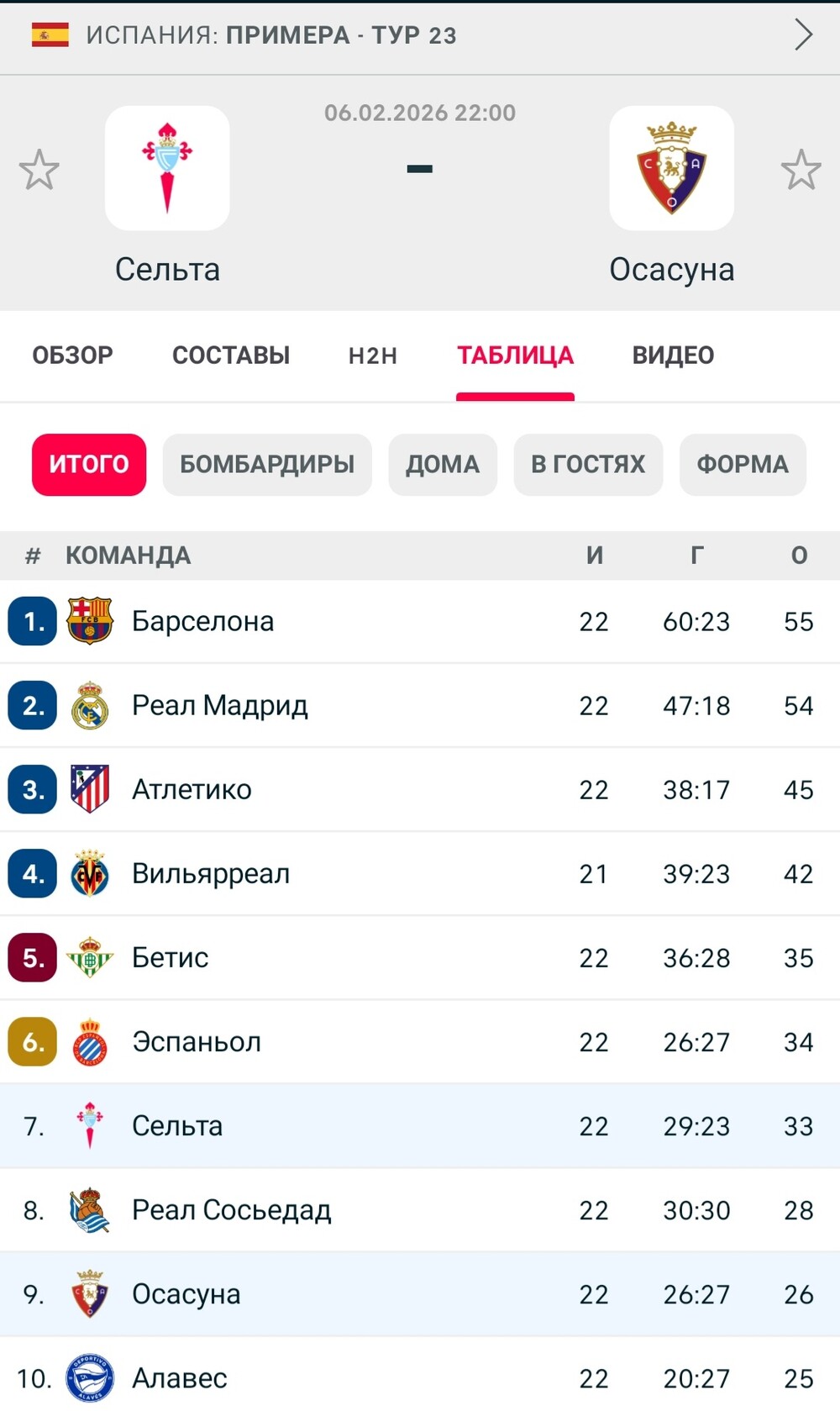The image size is (840, 1411).
Task: Filter the table by В ГОСТЯХ matches
Action: coord(588,464)
